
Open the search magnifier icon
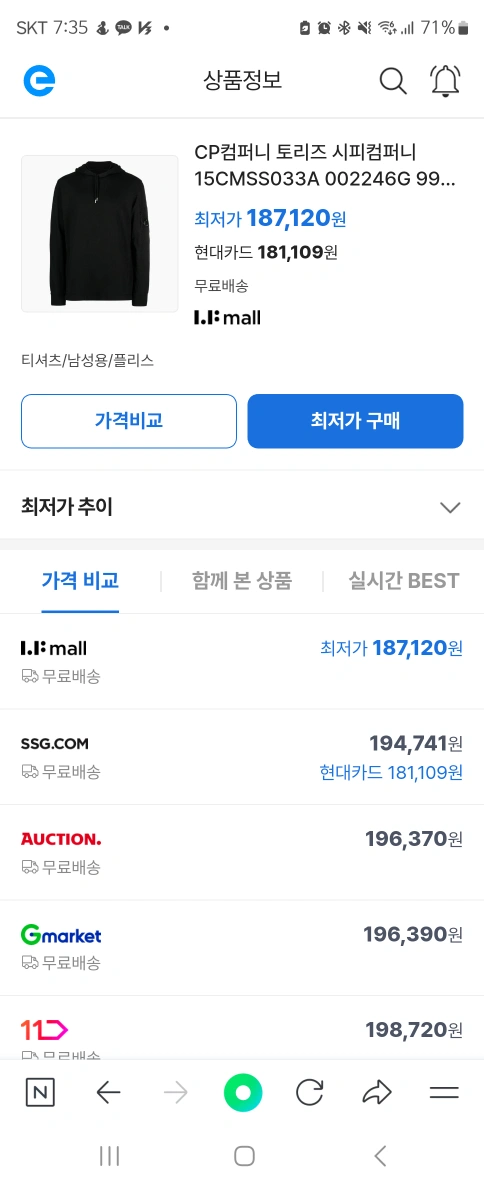pyautogui.click(x=392, y=81)
